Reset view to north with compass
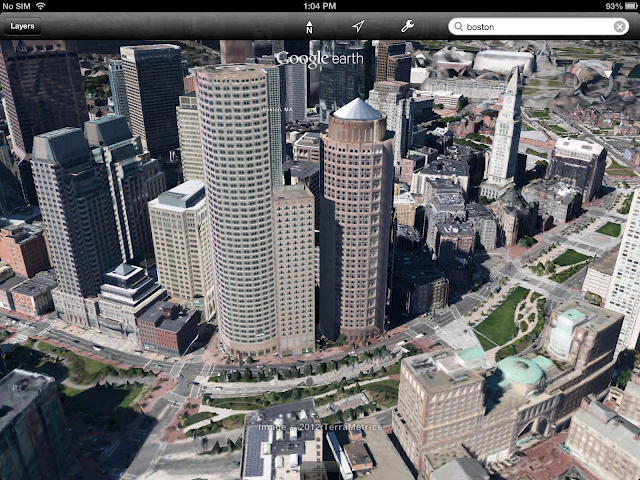 pyautogui.click(x=309, y=27)
